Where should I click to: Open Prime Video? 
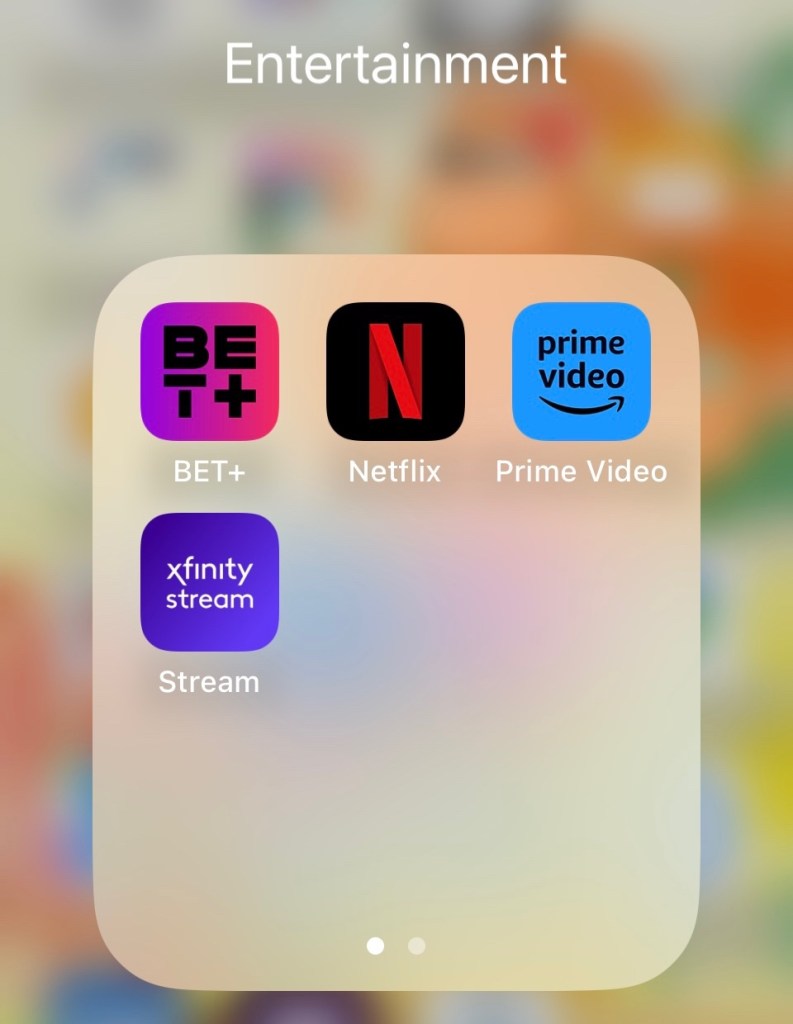[x=581, y=371]
